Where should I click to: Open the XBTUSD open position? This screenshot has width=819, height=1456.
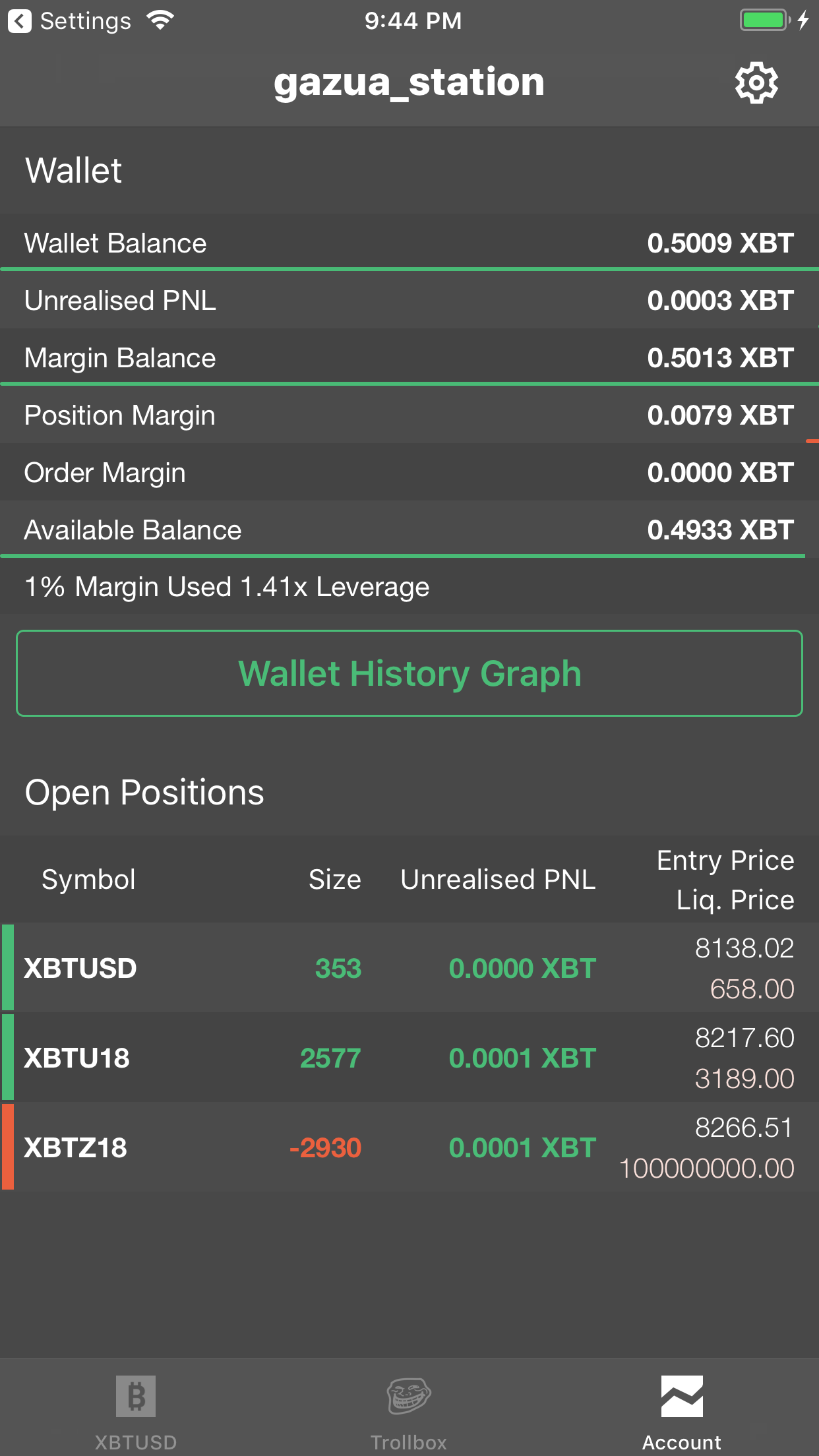pos(409,968)
